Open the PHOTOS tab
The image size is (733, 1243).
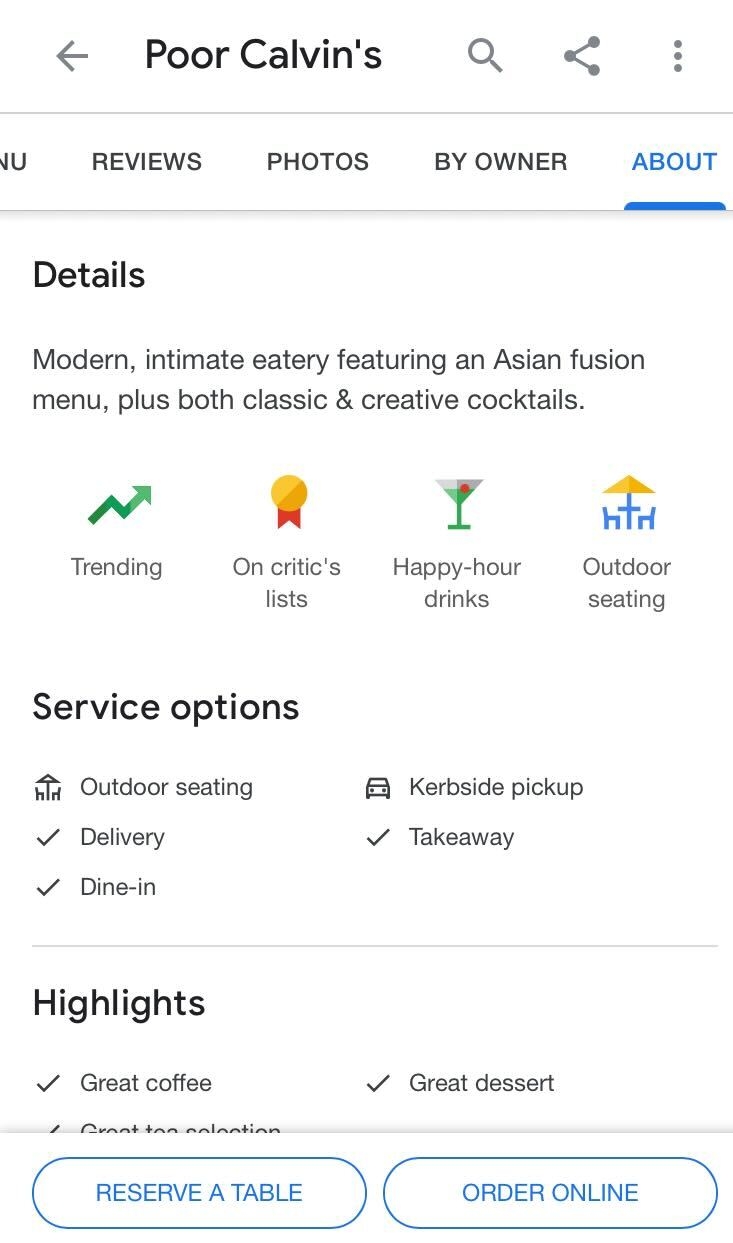(x=318, y=161)
